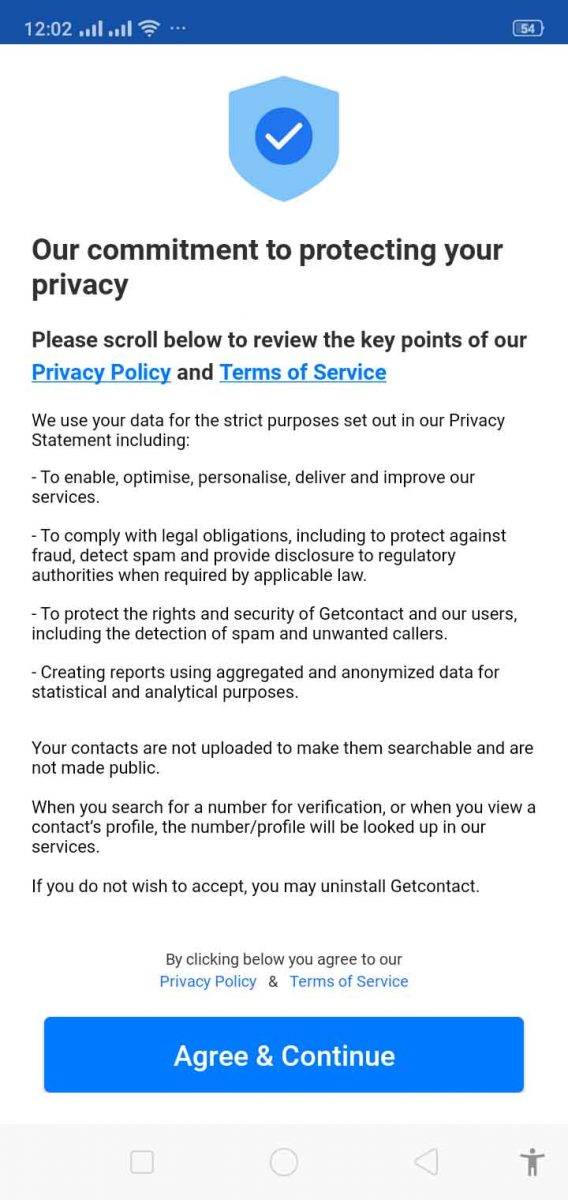The width and height of the screenshot is (568, 1200).
Task: Open the small Privacy Policy link above the button
Action: 208,981
